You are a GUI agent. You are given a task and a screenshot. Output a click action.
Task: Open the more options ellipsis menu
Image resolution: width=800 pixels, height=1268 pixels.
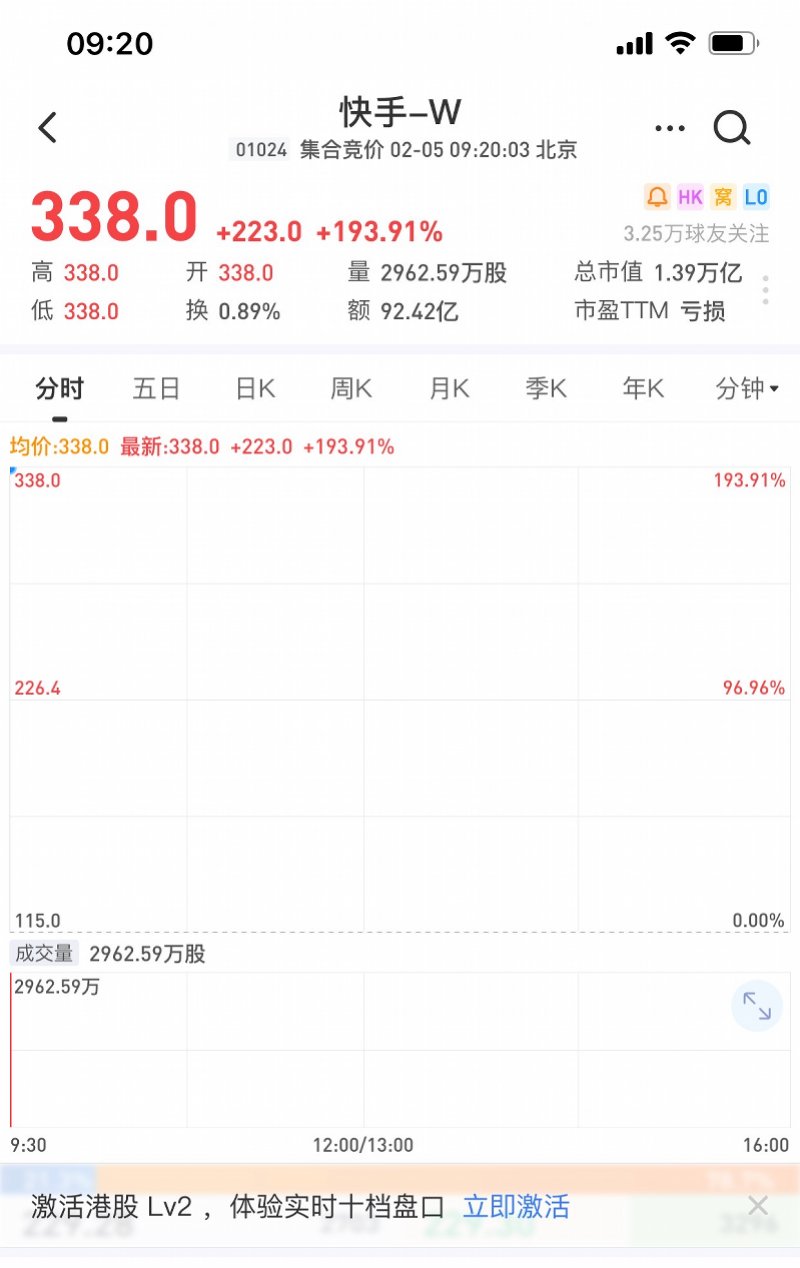668,128
